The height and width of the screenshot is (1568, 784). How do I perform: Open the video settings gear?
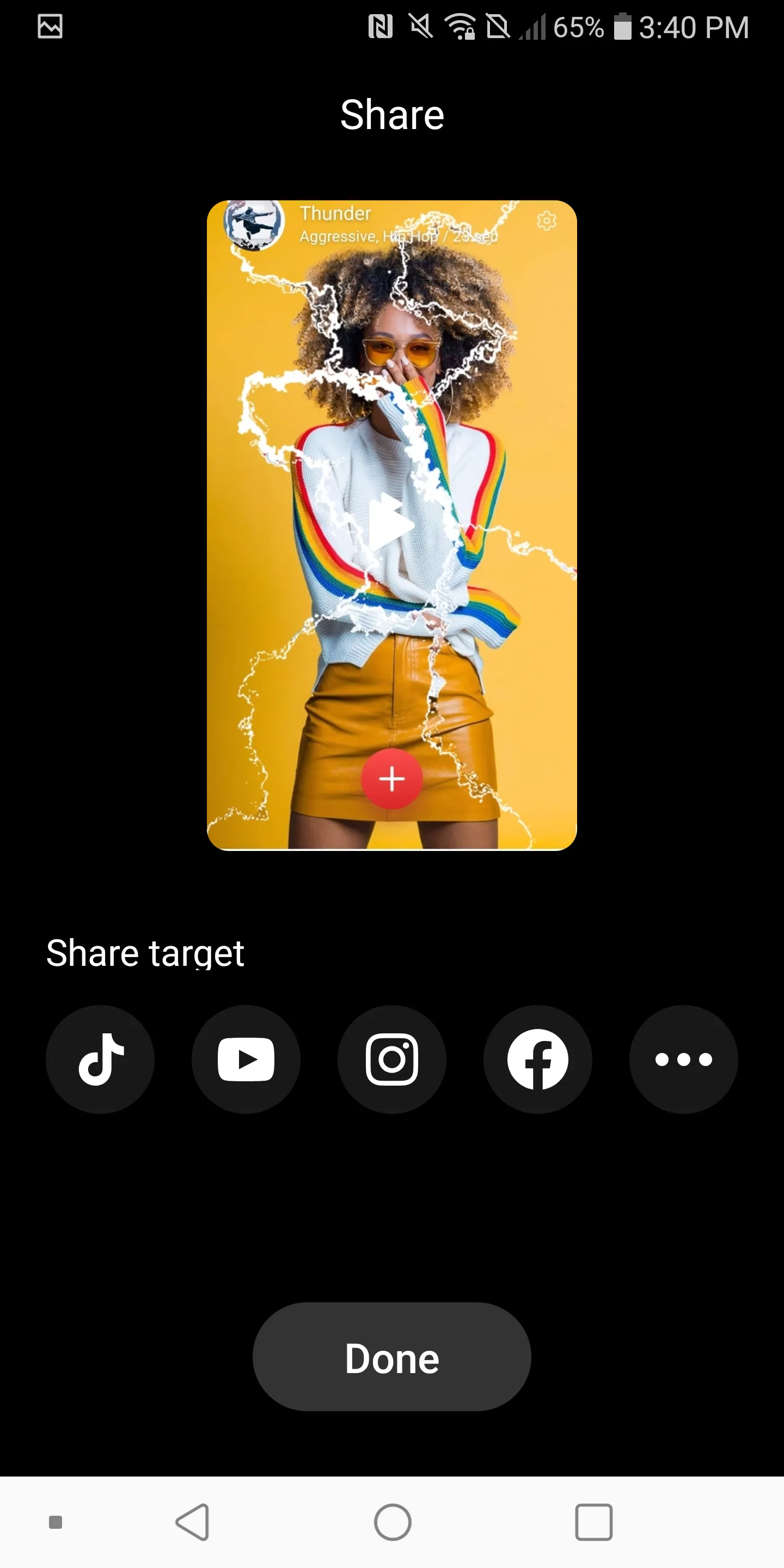[x=547, y=222]
